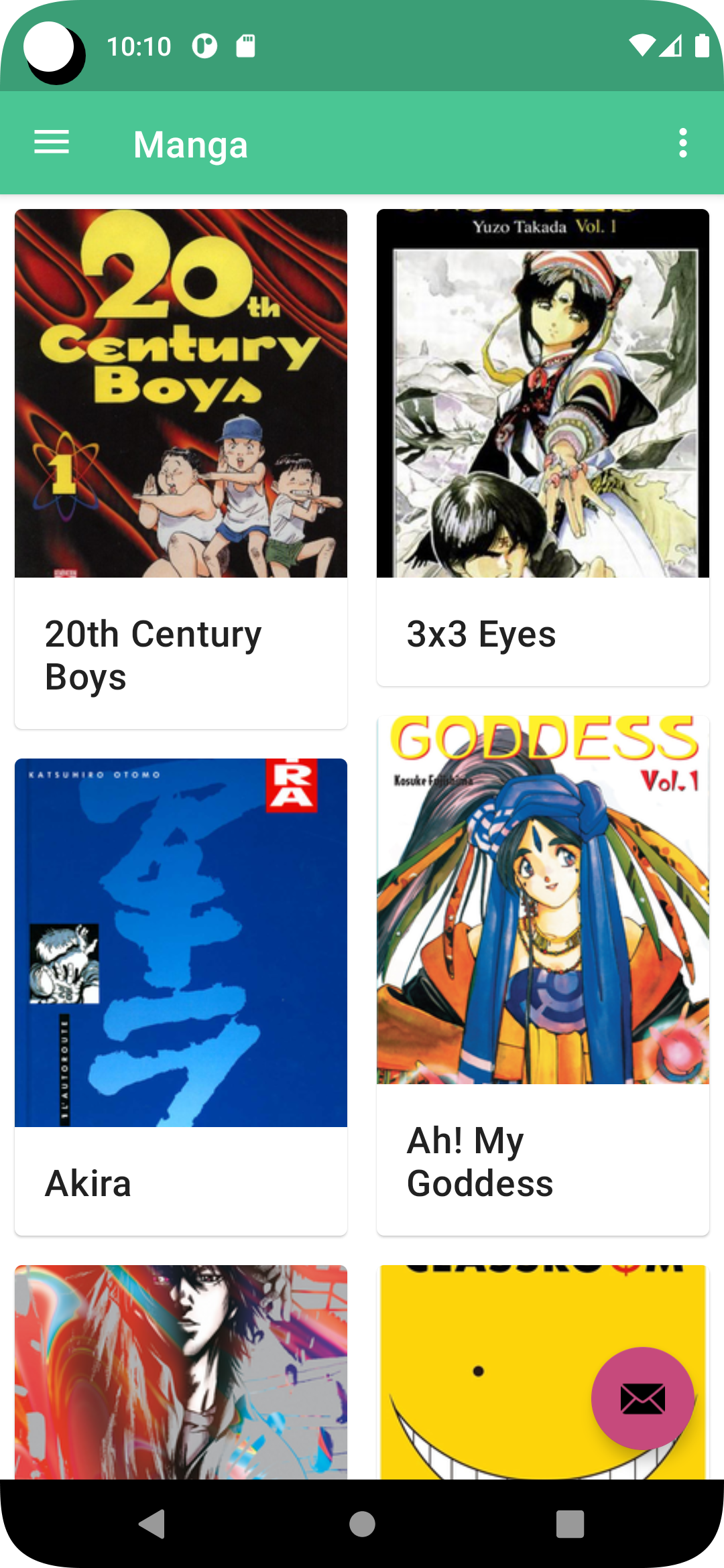
Task: Open the 3x3 Eyes manga card
Action: (543, 447)
